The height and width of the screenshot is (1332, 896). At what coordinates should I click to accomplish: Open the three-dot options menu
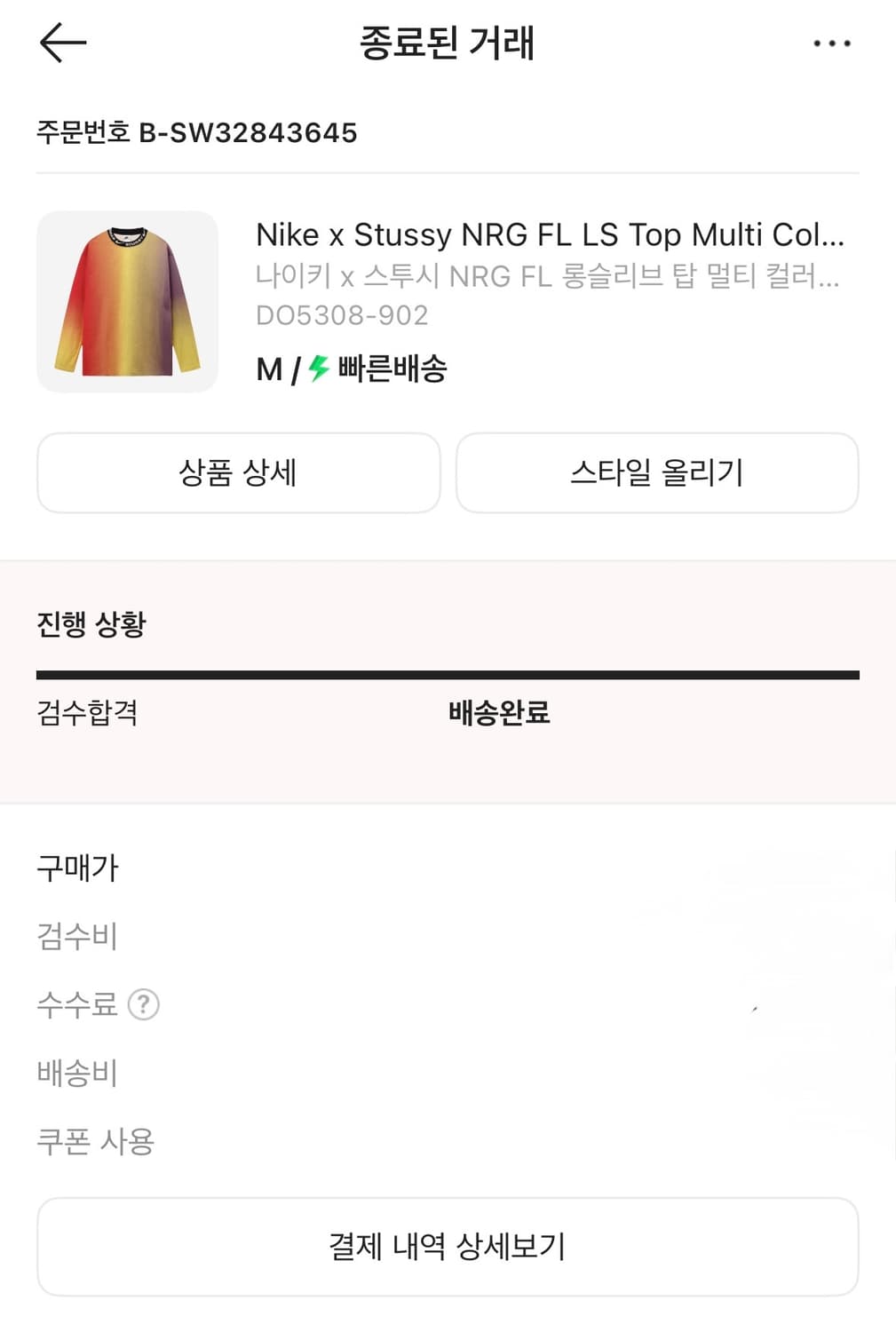point(829,43)
